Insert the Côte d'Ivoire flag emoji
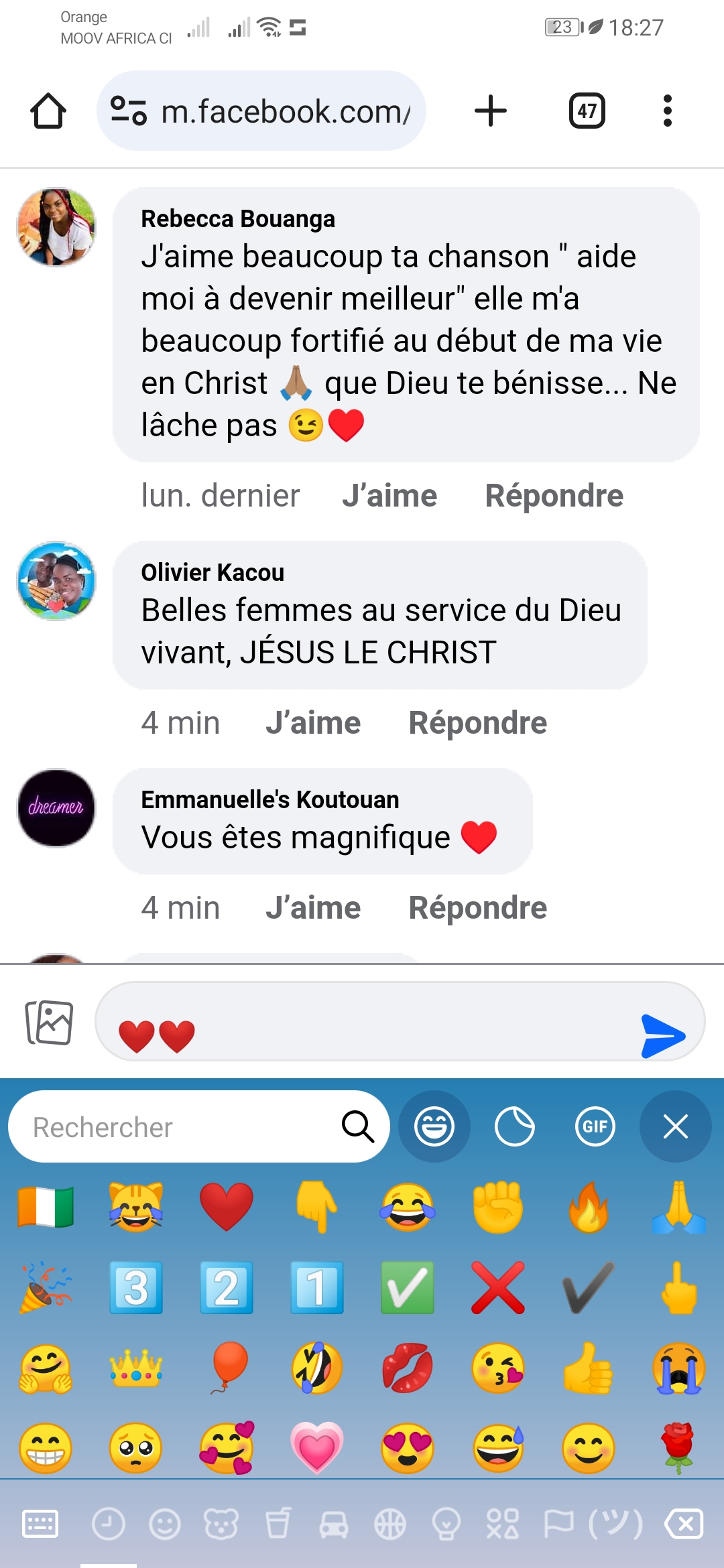 tap(46, 1206)
